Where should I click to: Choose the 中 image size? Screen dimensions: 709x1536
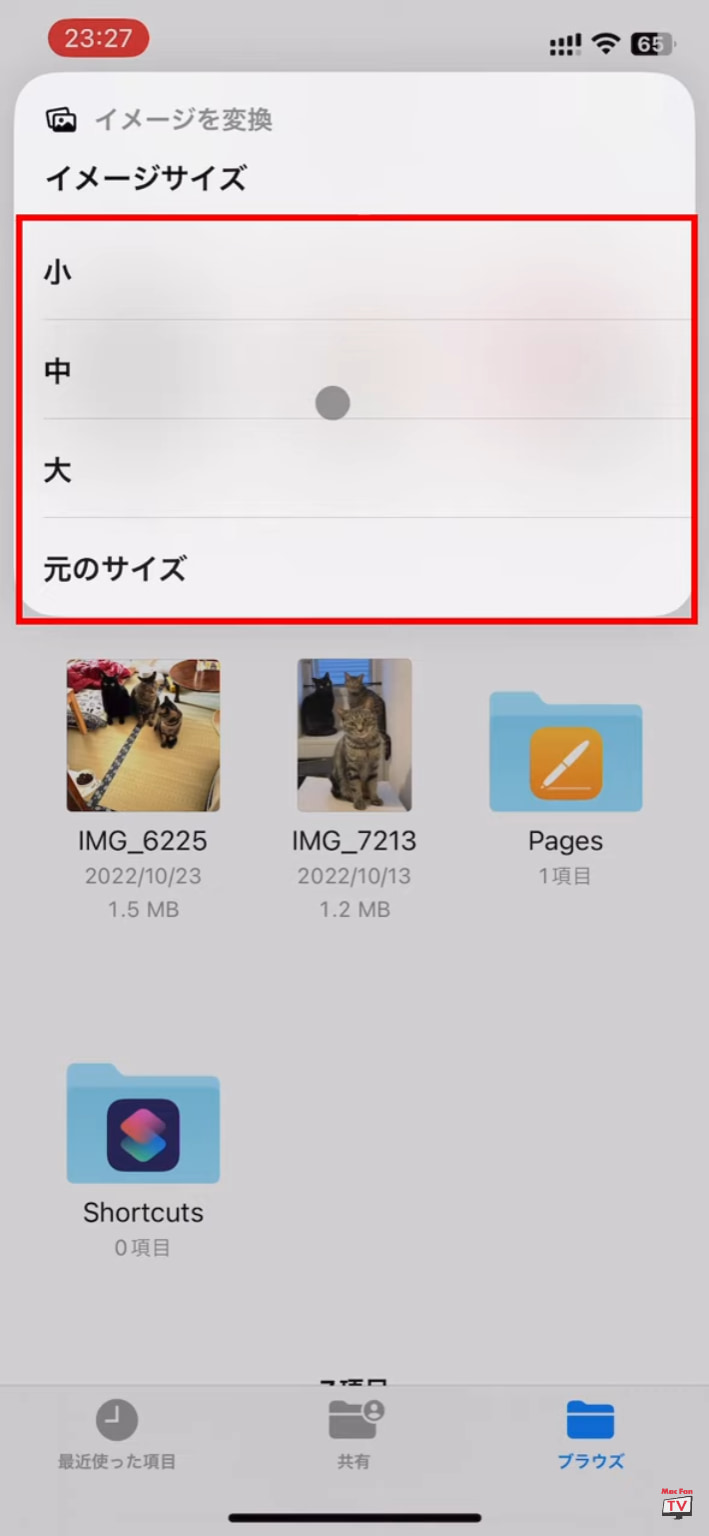coord(355,371)
